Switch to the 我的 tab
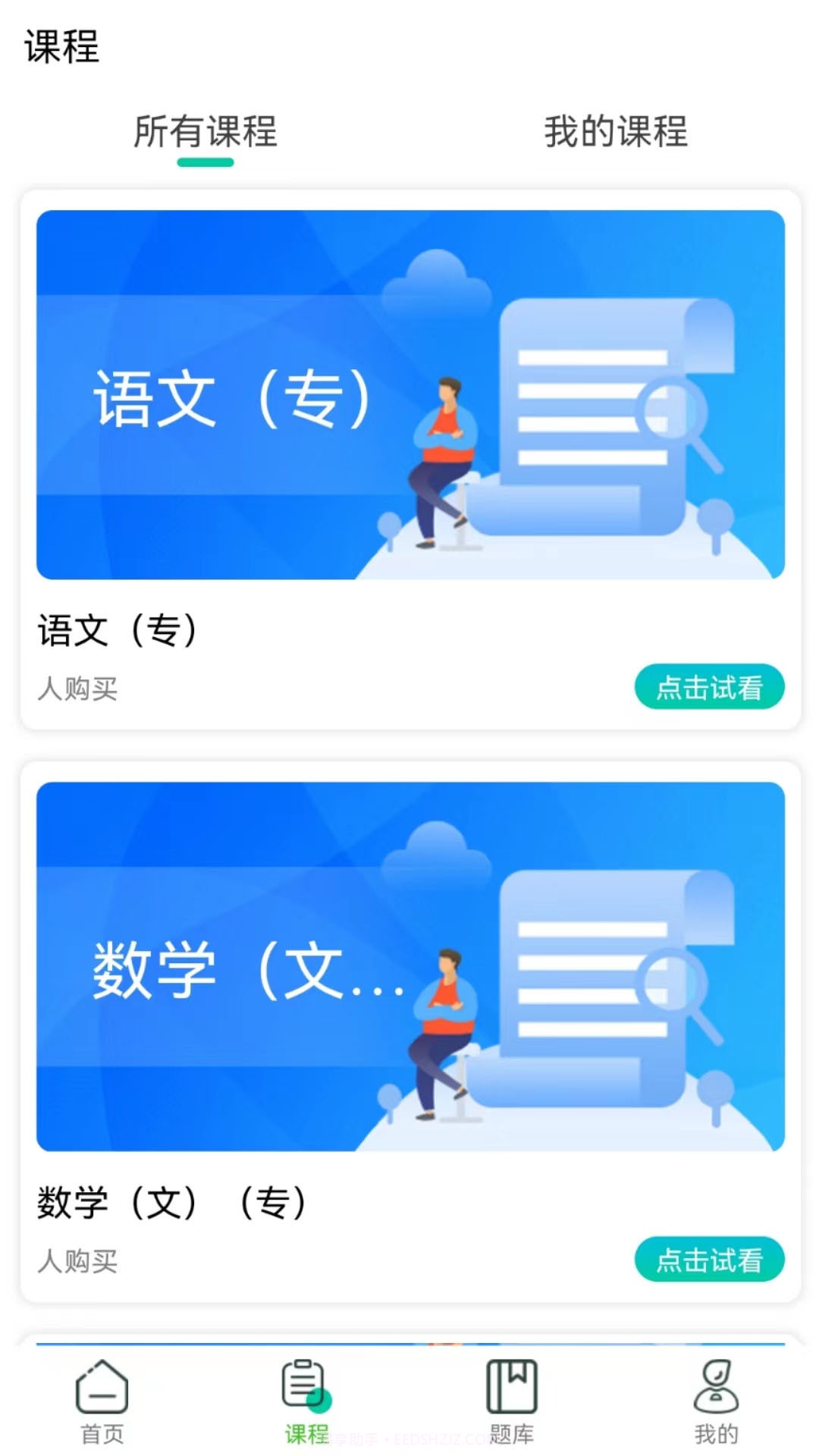 coord(716,1402)
